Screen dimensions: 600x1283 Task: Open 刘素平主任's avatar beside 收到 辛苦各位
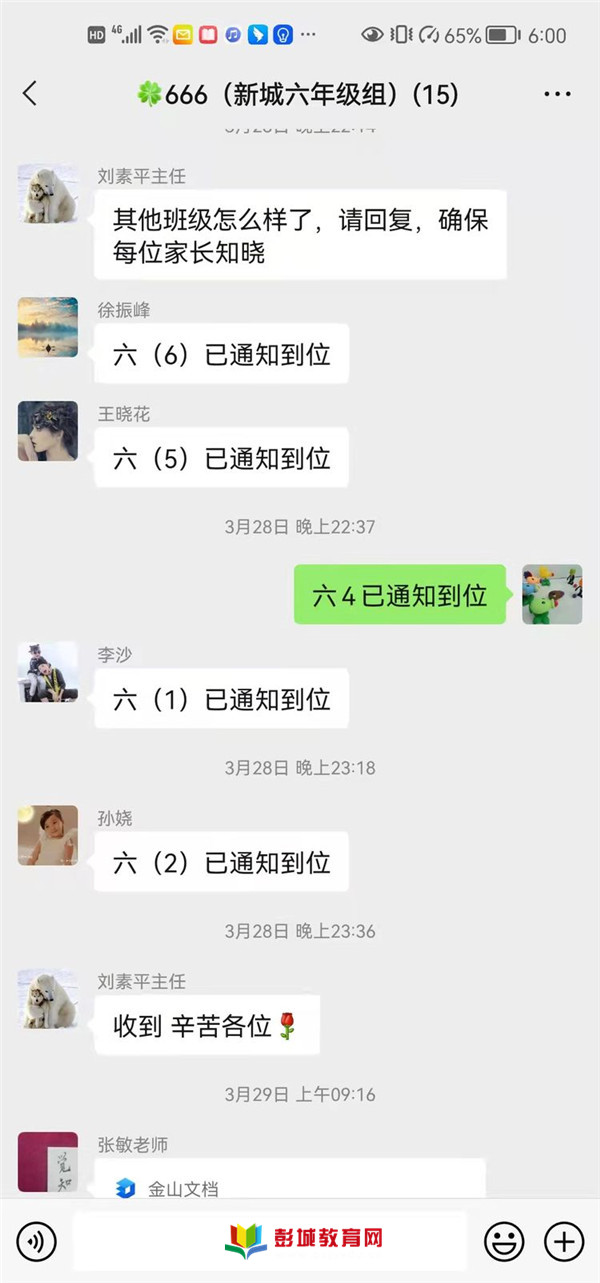click(x=48, y=999)
